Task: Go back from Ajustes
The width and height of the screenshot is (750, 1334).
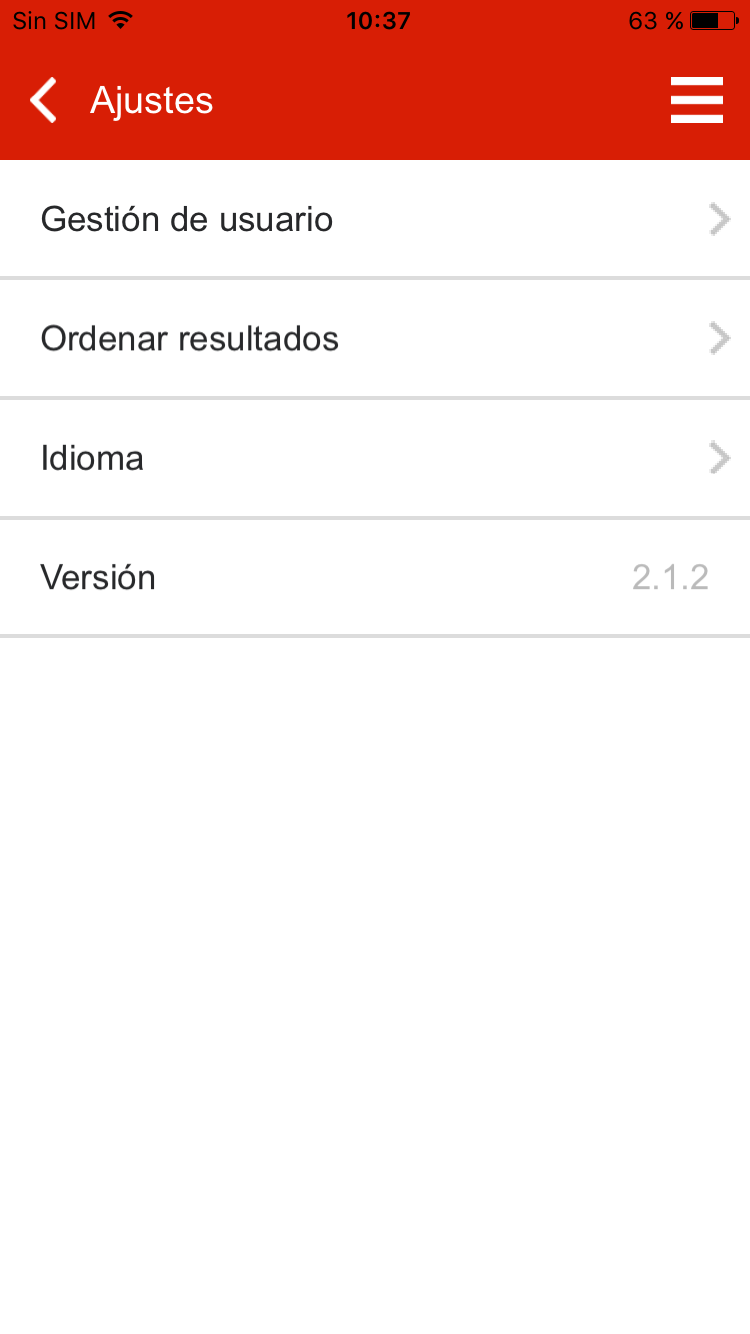Action: pos(44,101)
